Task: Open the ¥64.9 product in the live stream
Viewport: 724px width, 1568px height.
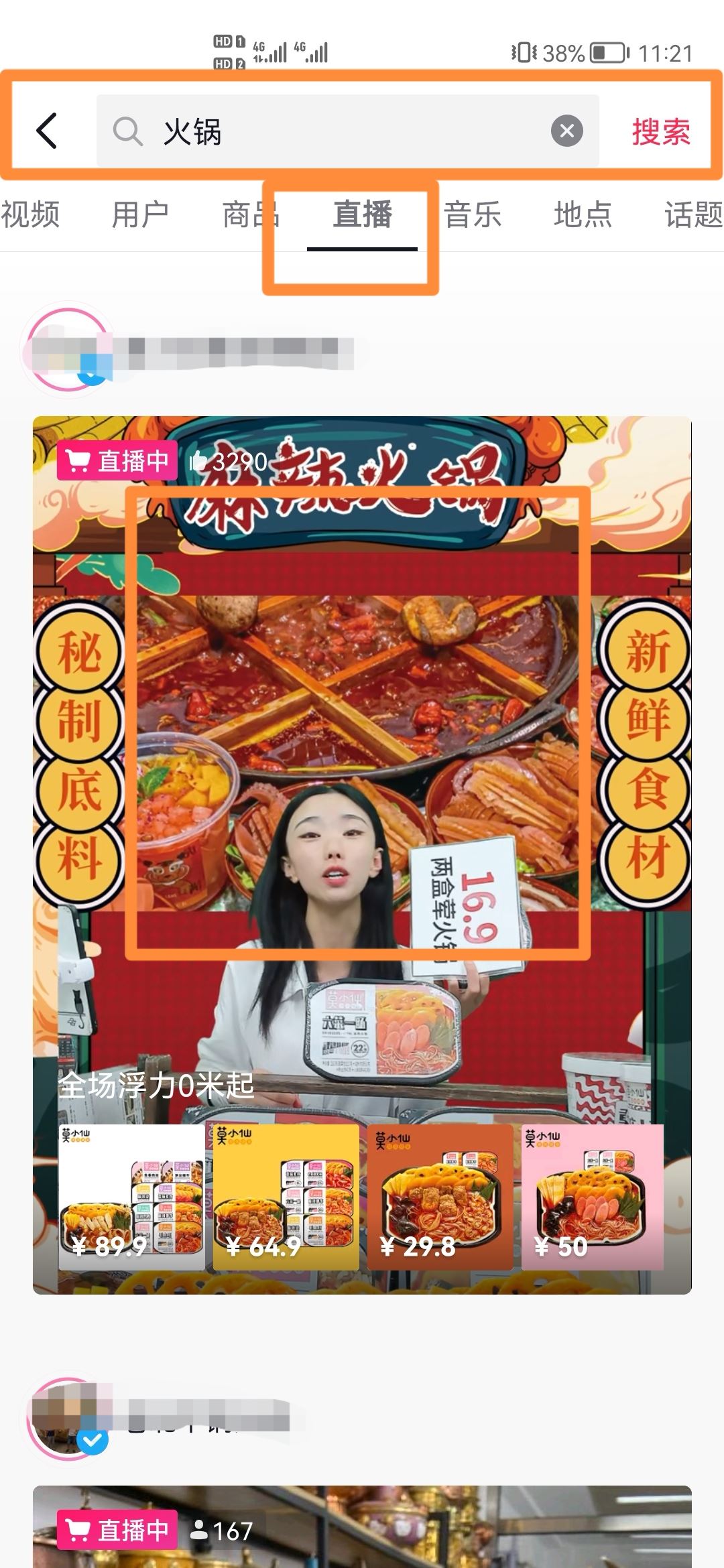Action: pos(286,1197)
